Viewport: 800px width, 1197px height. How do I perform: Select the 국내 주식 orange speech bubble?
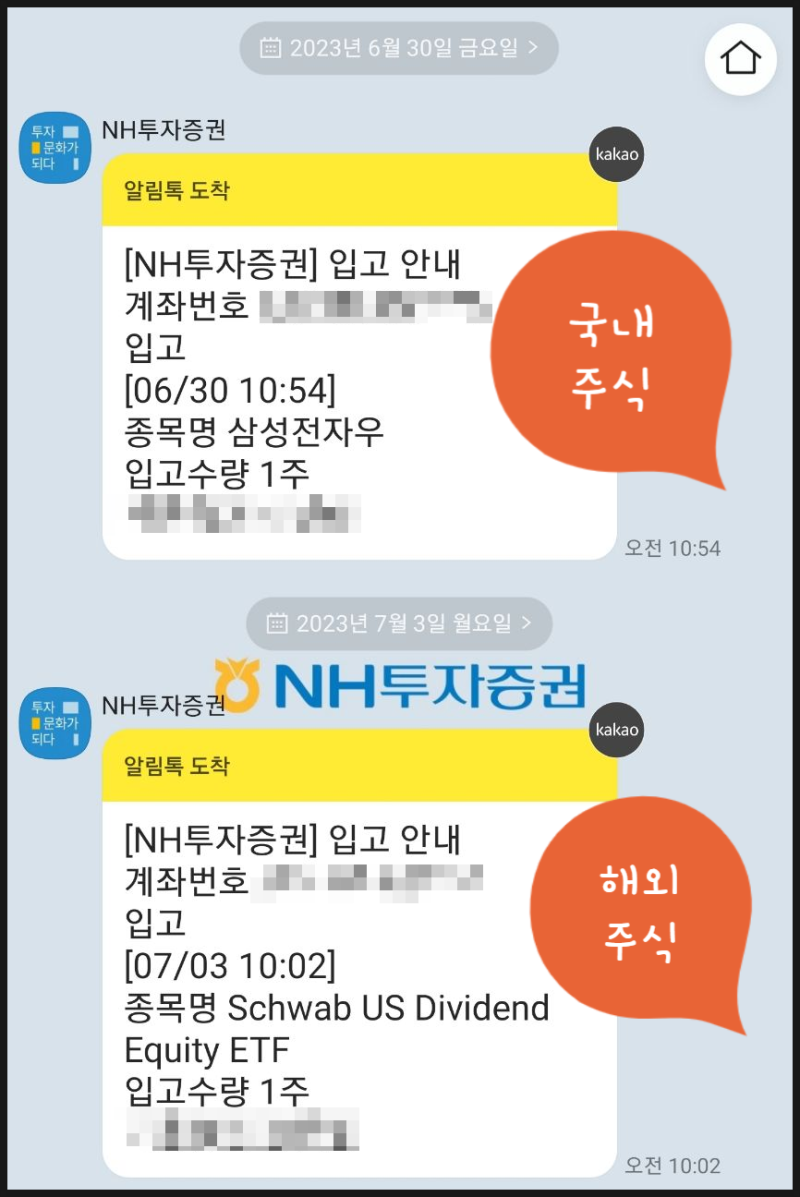coord(611,355)
